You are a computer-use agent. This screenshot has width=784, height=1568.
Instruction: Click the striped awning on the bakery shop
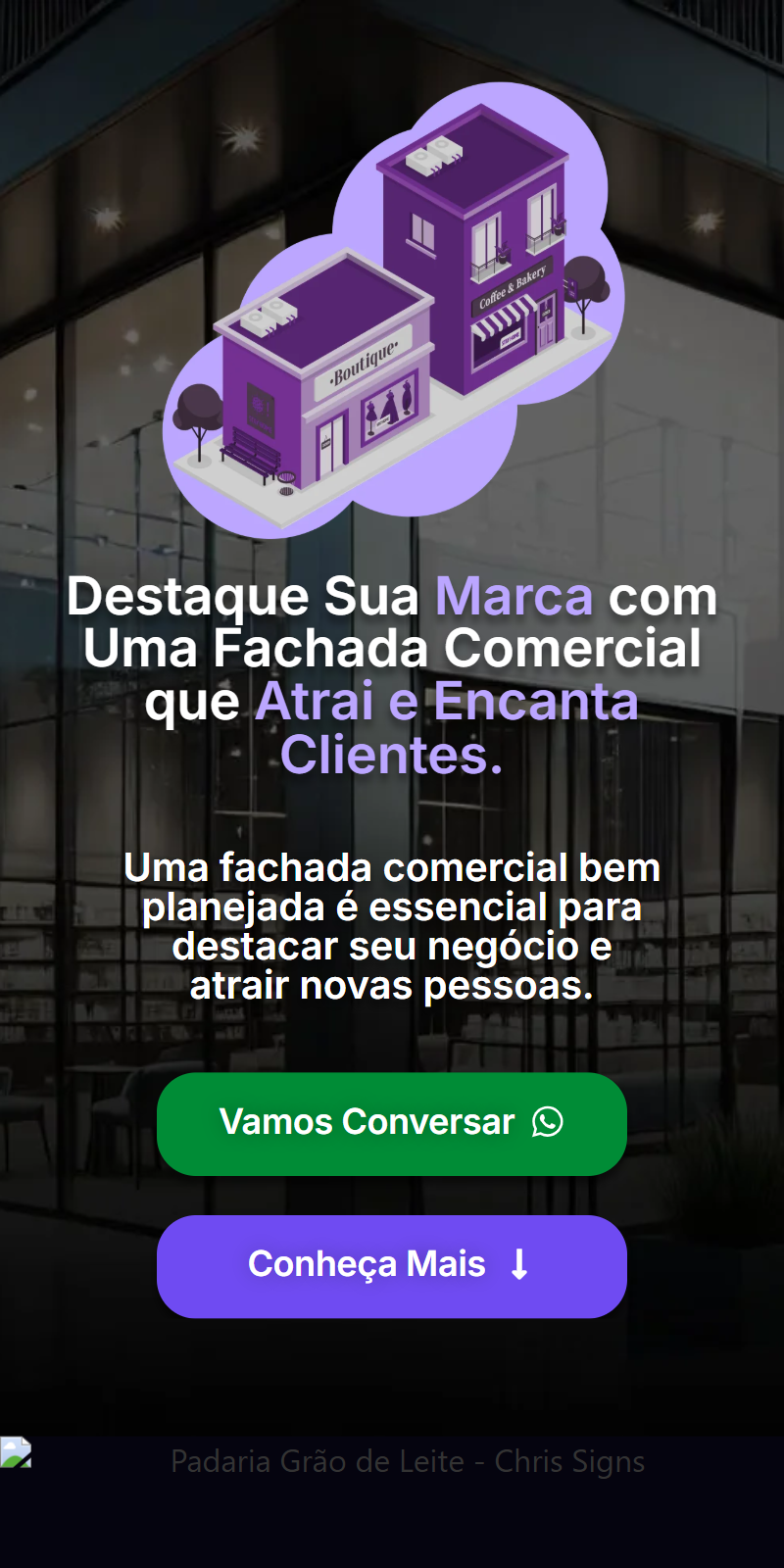(x=503, y=318)
